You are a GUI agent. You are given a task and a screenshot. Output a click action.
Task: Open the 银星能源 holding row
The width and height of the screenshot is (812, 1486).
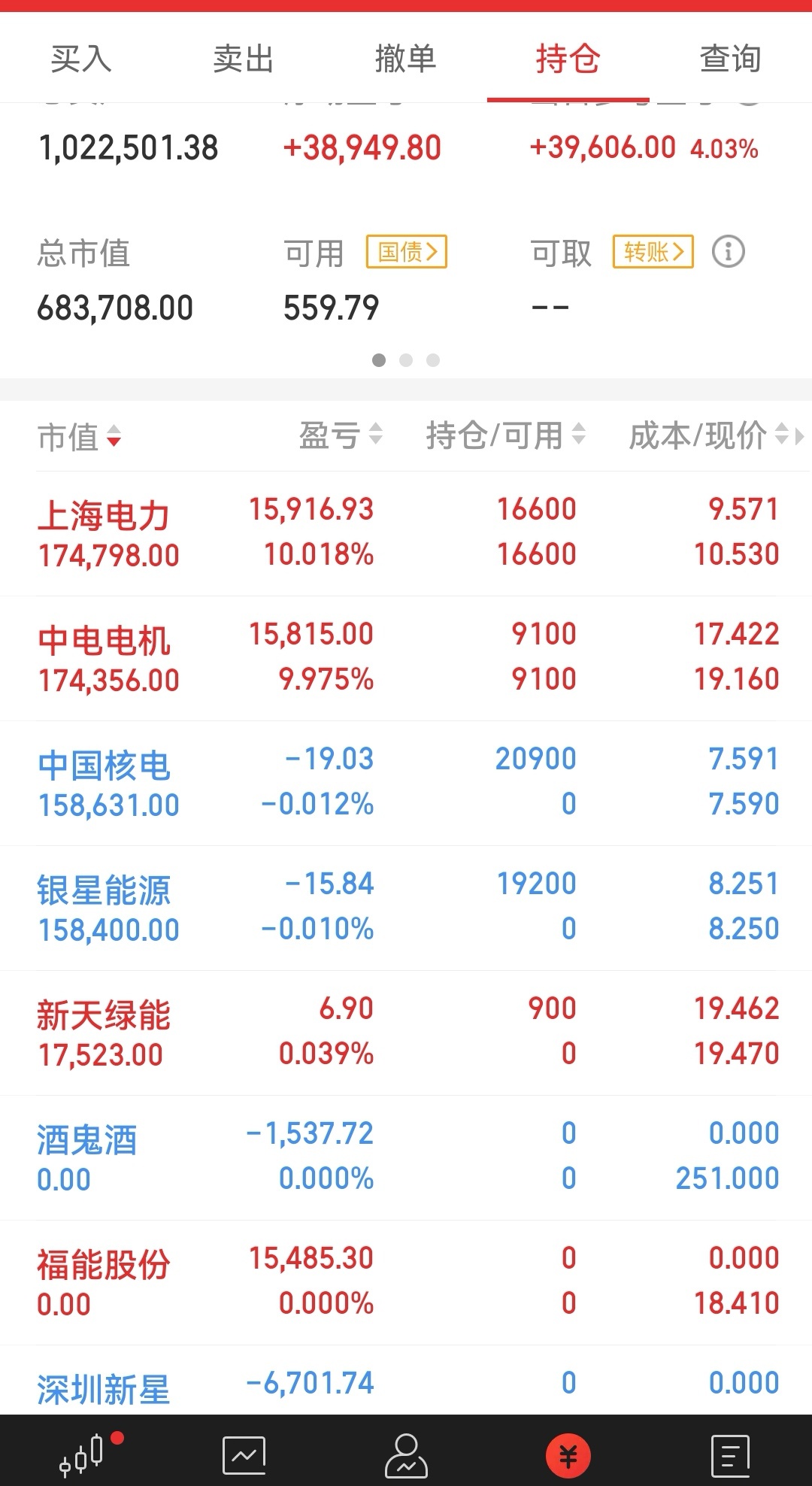click(406, 908)
